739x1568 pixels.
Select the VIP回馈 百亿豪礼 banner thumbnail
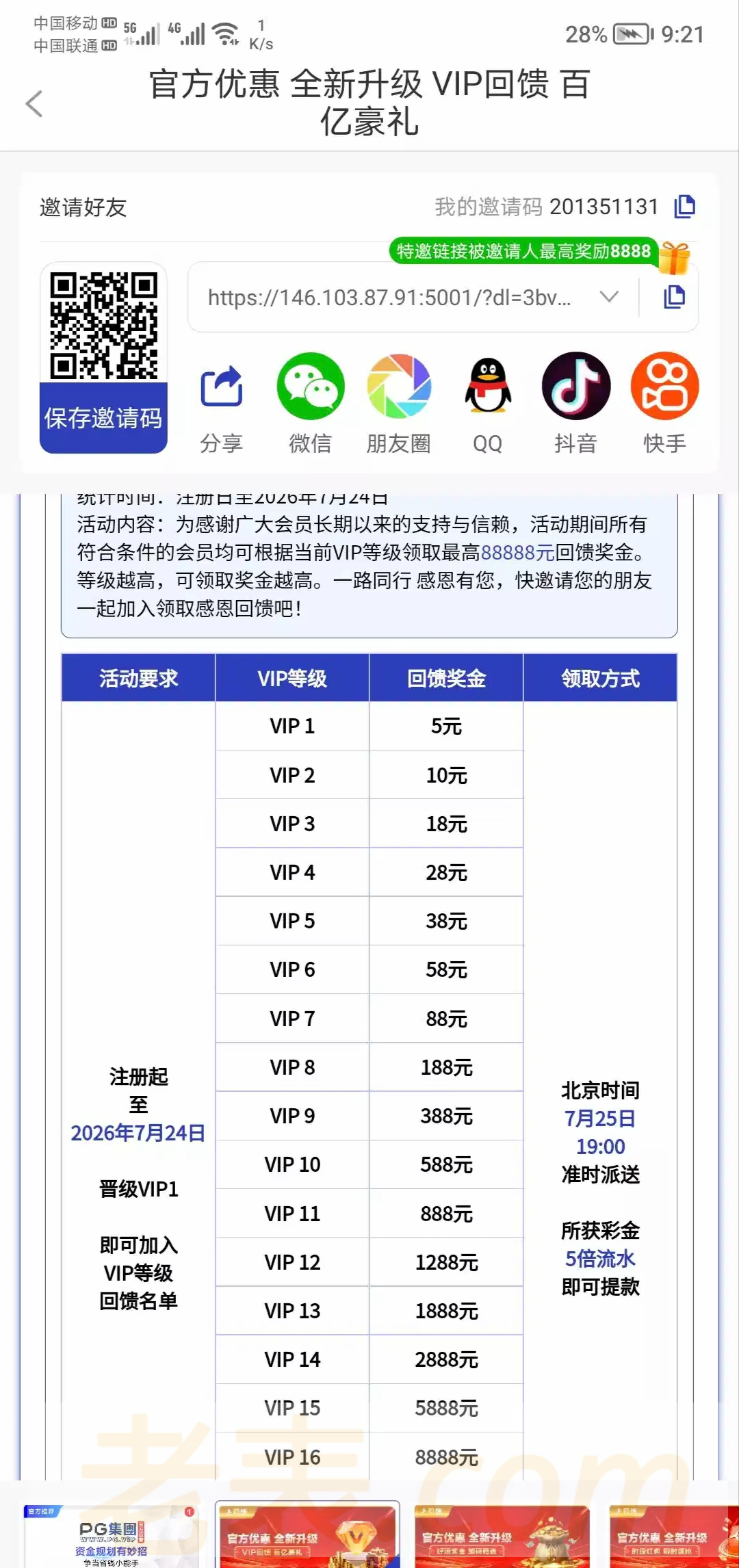[307, 1536]
